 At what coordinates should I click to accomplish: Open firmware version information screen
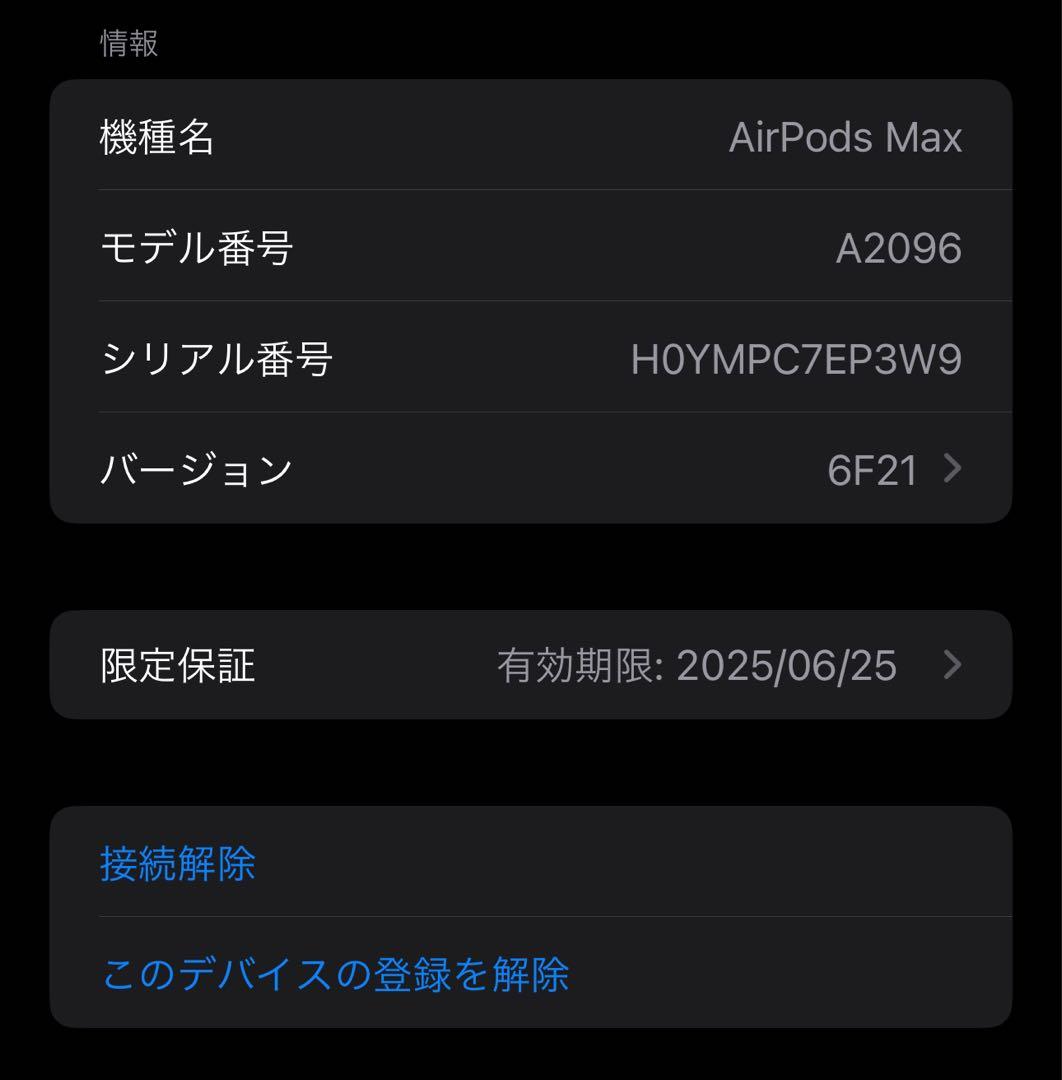click(530, 467)
